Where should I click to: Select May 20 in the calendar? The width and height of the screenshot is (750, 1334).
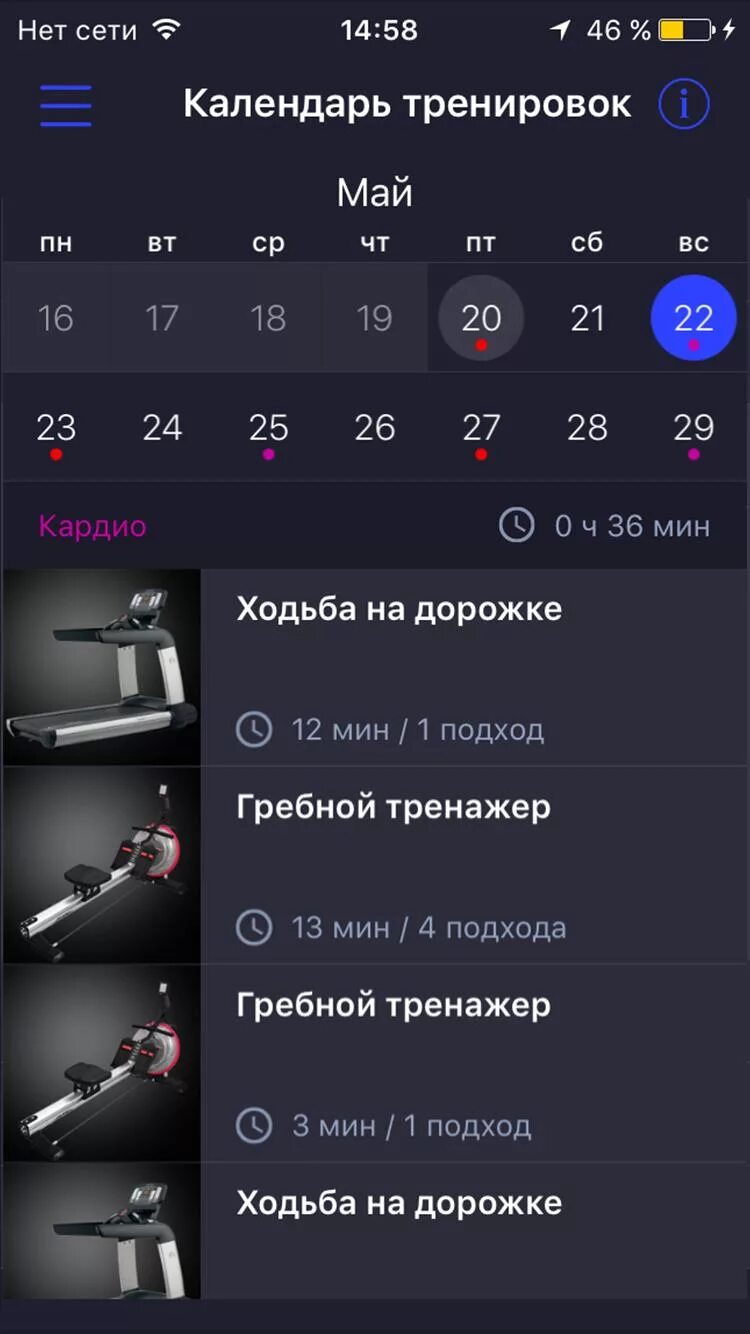(481, 318)
